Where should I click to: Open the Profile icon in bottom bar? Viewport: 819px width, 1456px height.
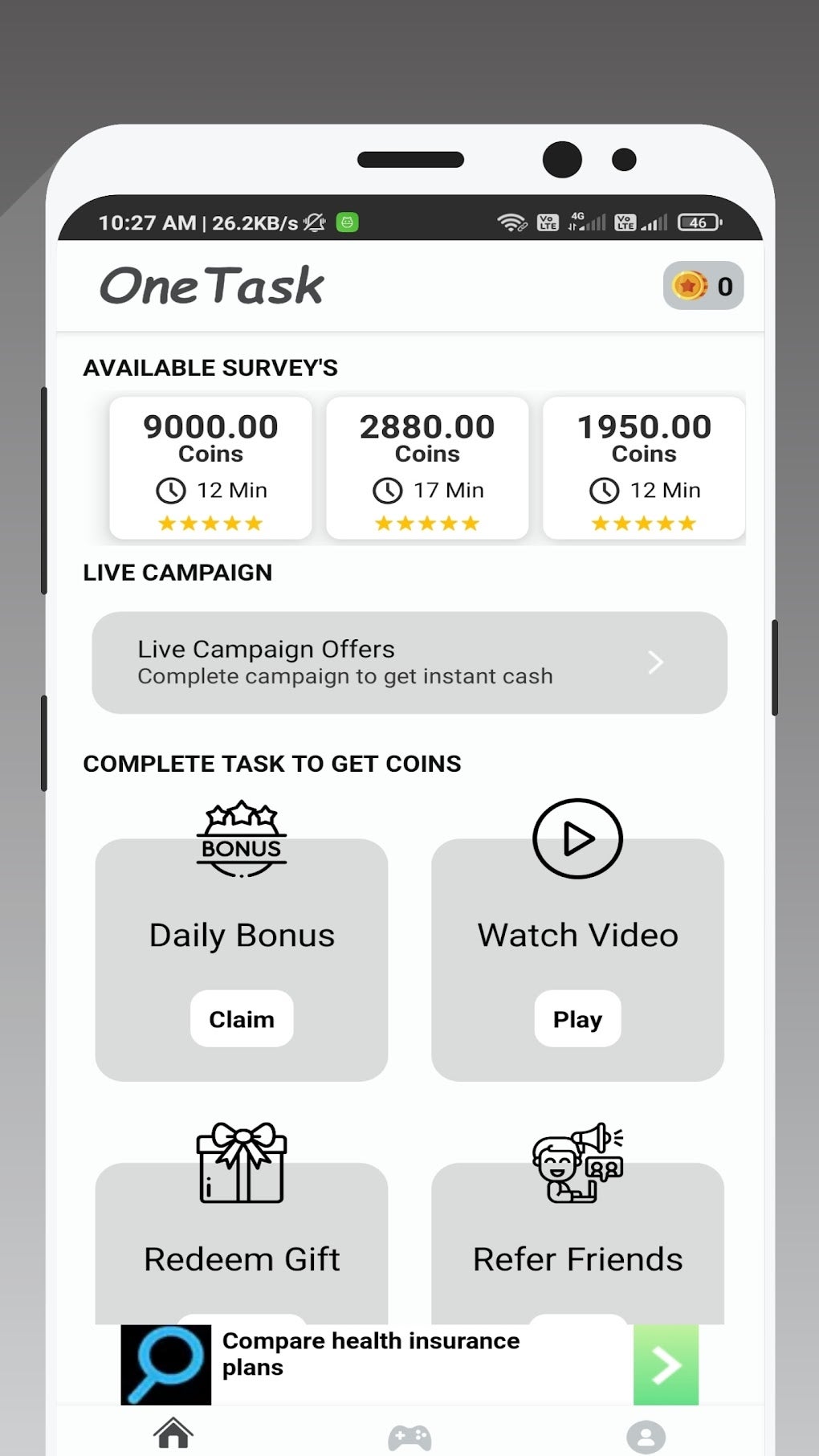[x=645, y=1434]
